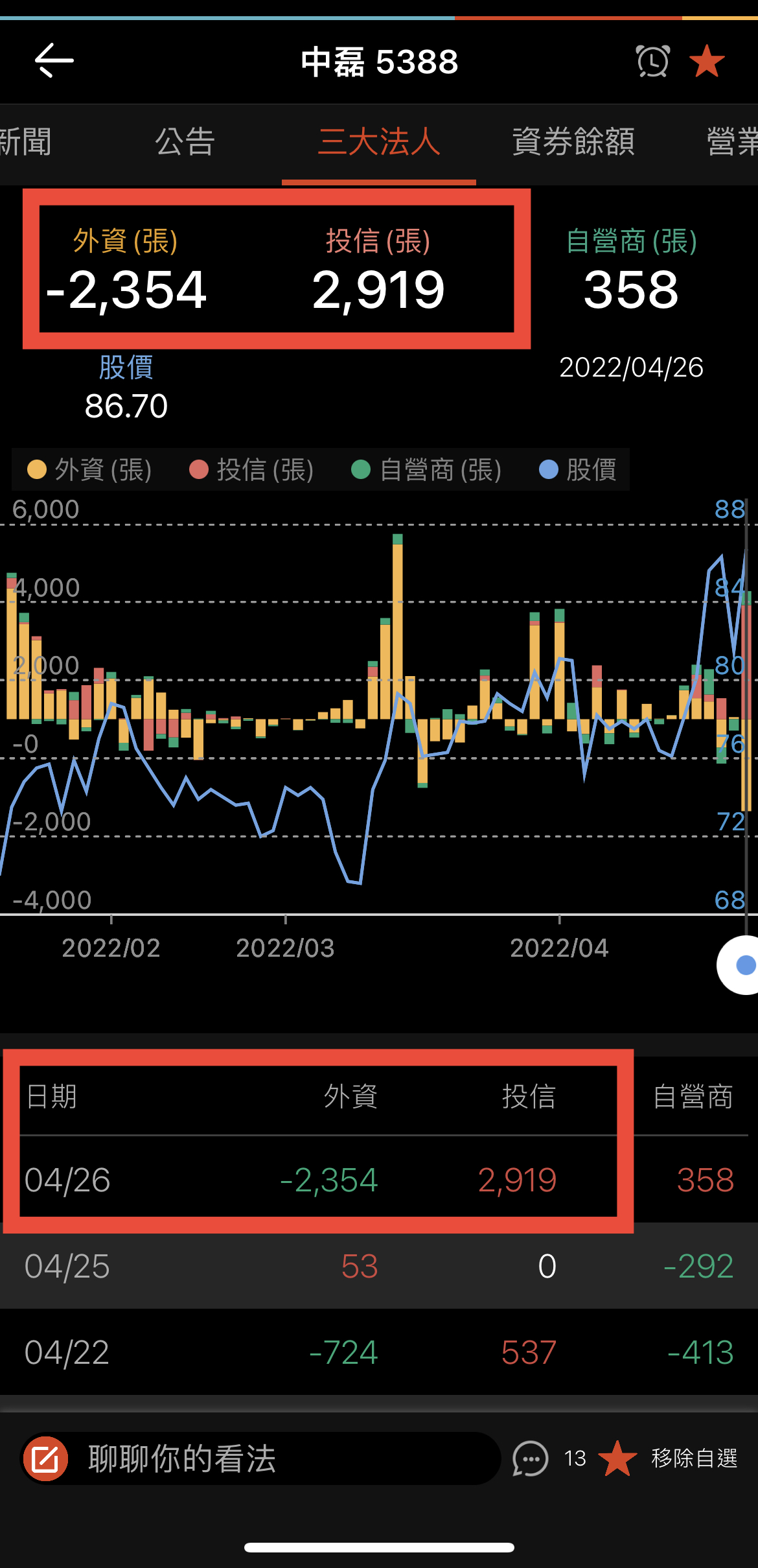
Task: Set a price alert with the clock icon
Action: click(652, 62)
